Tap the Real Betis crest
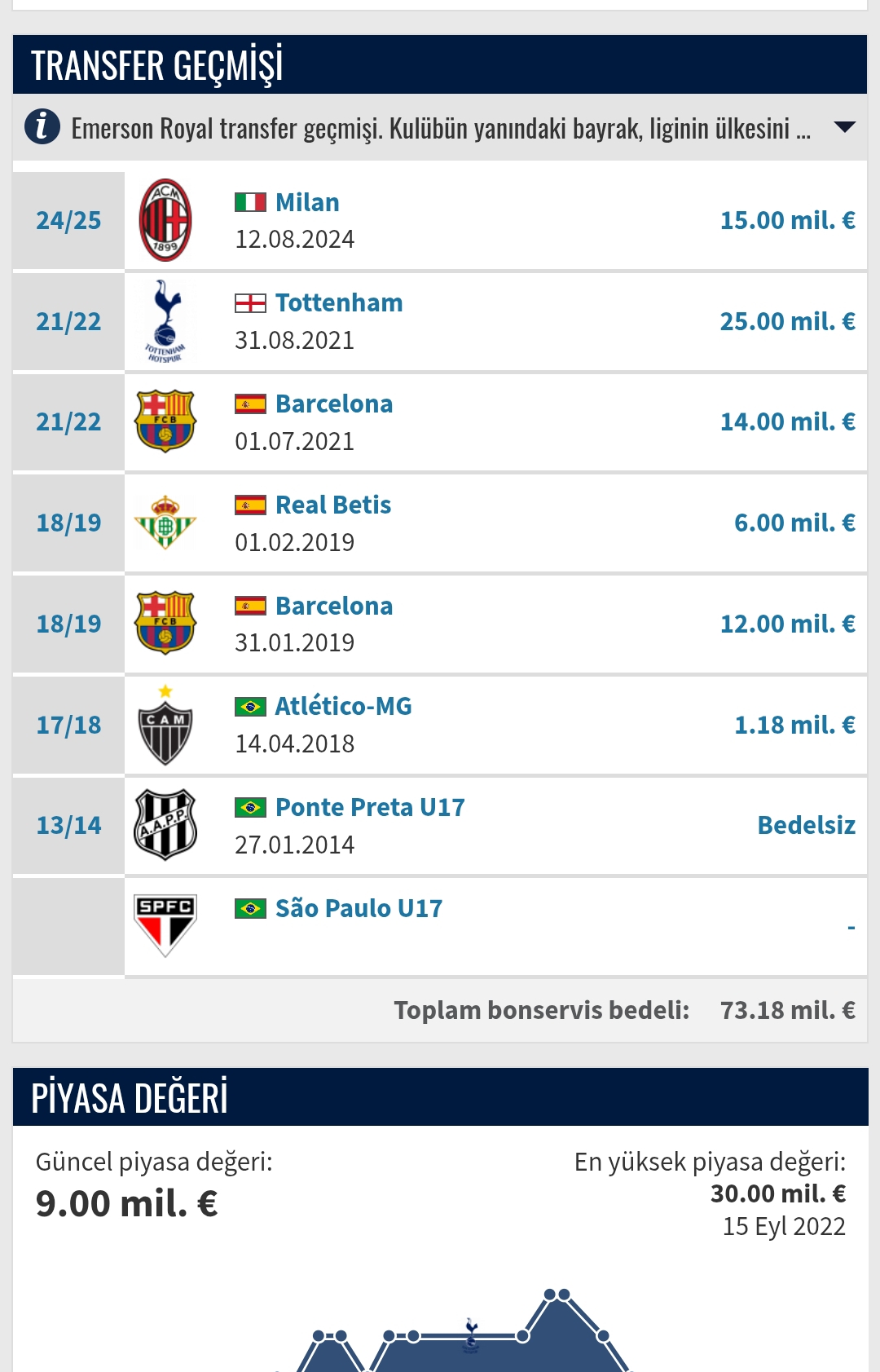This screenshot has width=880, height=1372. click(165, 523)
